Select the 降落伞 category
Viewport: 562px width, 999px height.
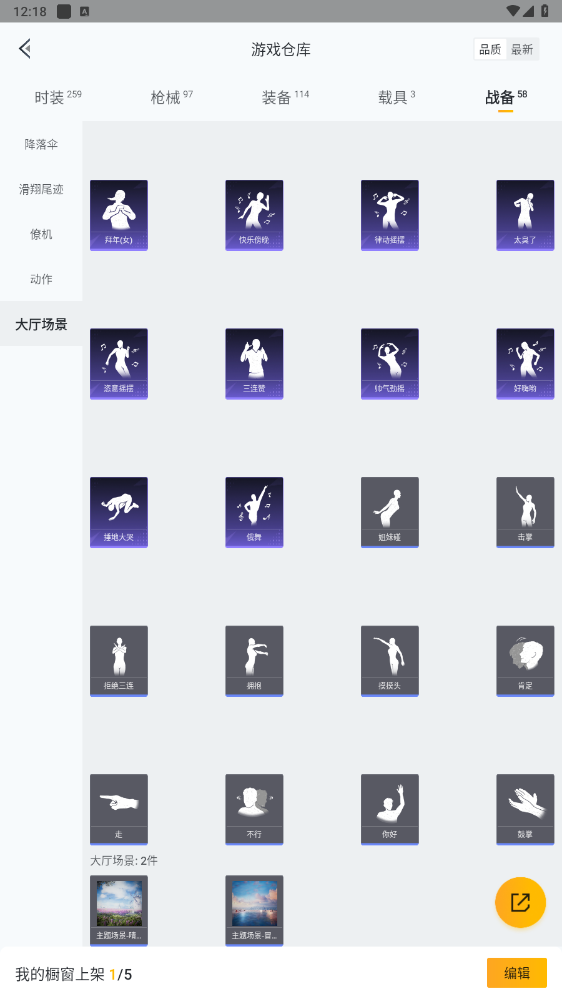coord(41,144)
